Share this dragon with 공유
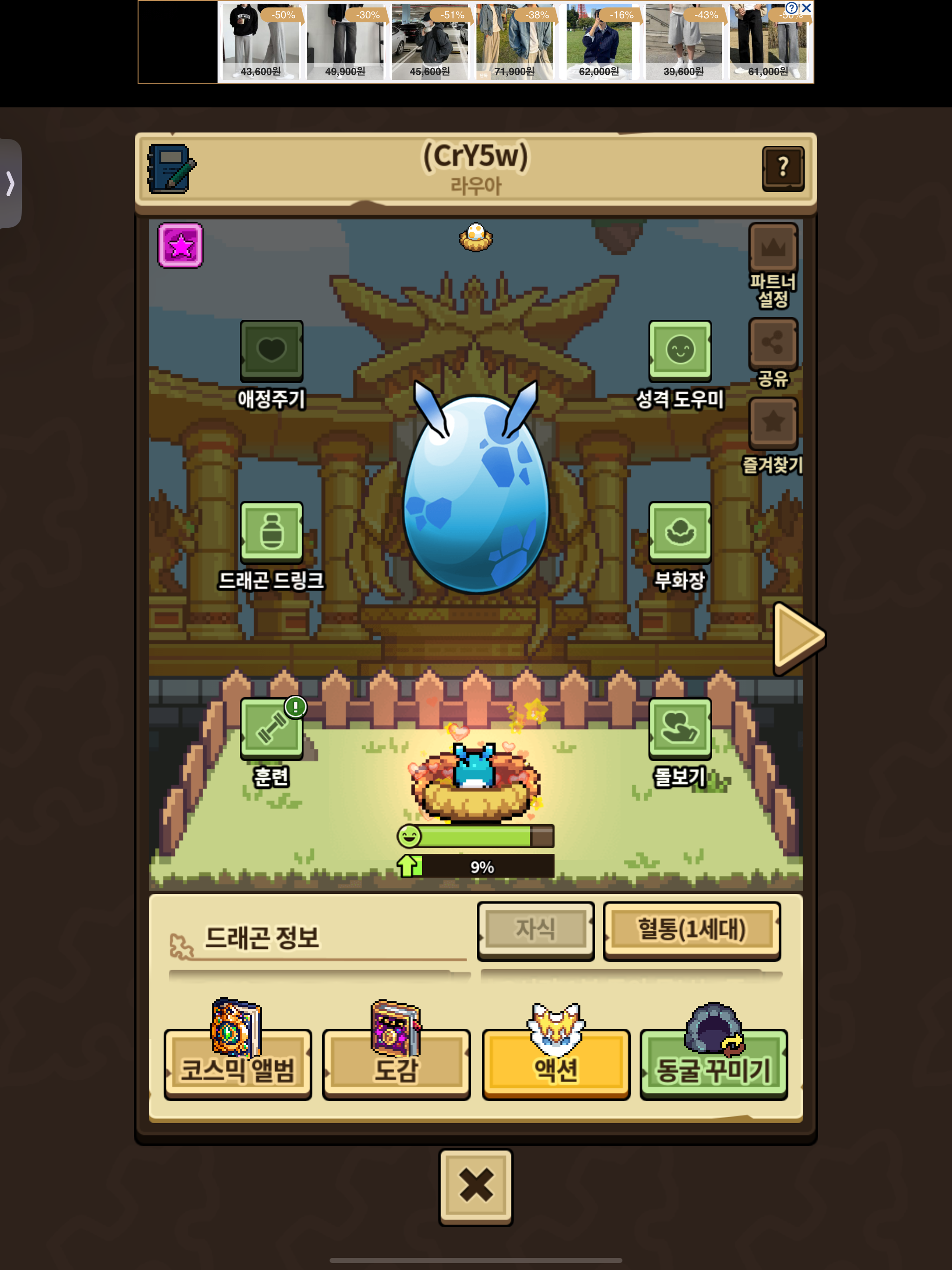The width and height of the screenshot is (952, 1270). click(x=773, y=353)
